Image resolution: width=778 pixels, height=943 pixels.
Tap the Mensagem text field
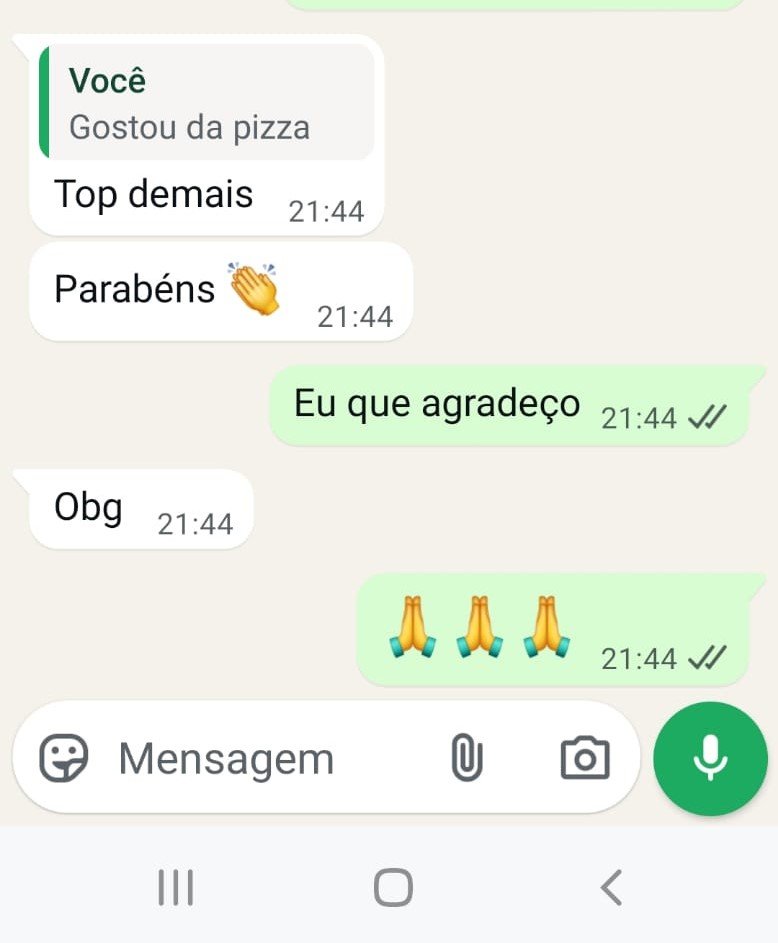tap(260, 759)
